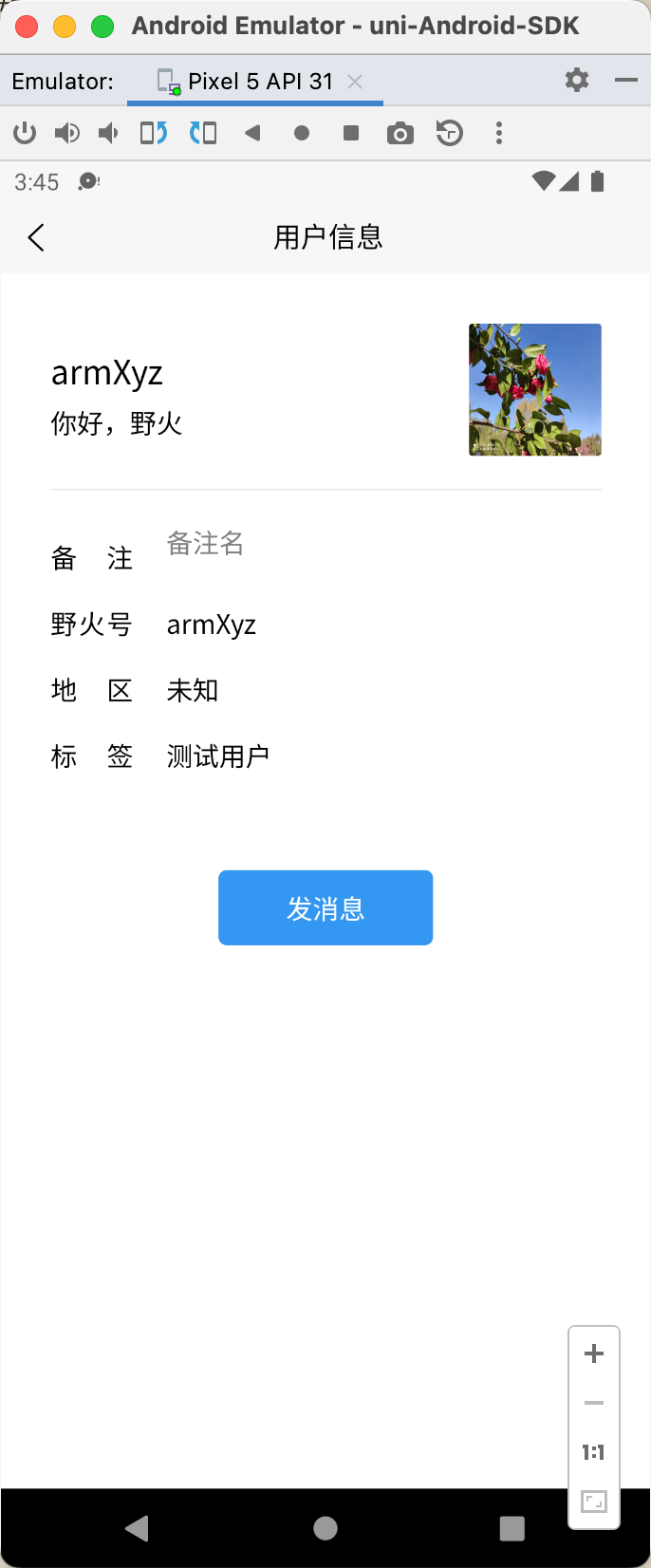
Task: Open emulator extended controls menu
Action: pos(499,134)
